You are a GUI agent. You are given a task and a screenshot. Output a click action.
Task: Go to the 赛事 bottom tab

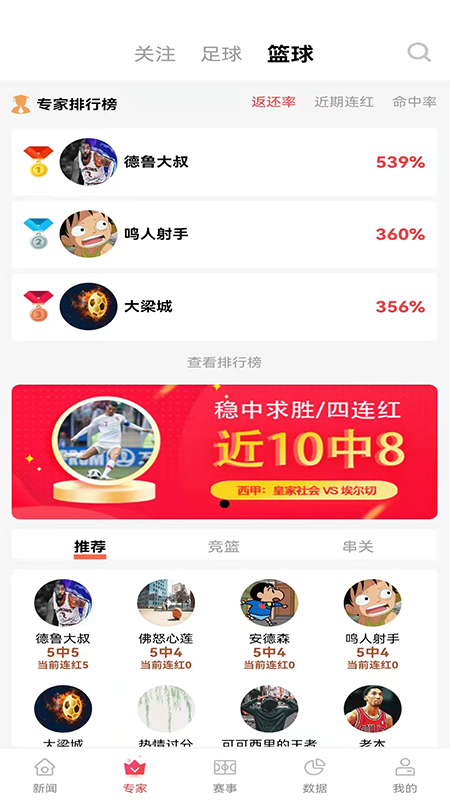224,776
